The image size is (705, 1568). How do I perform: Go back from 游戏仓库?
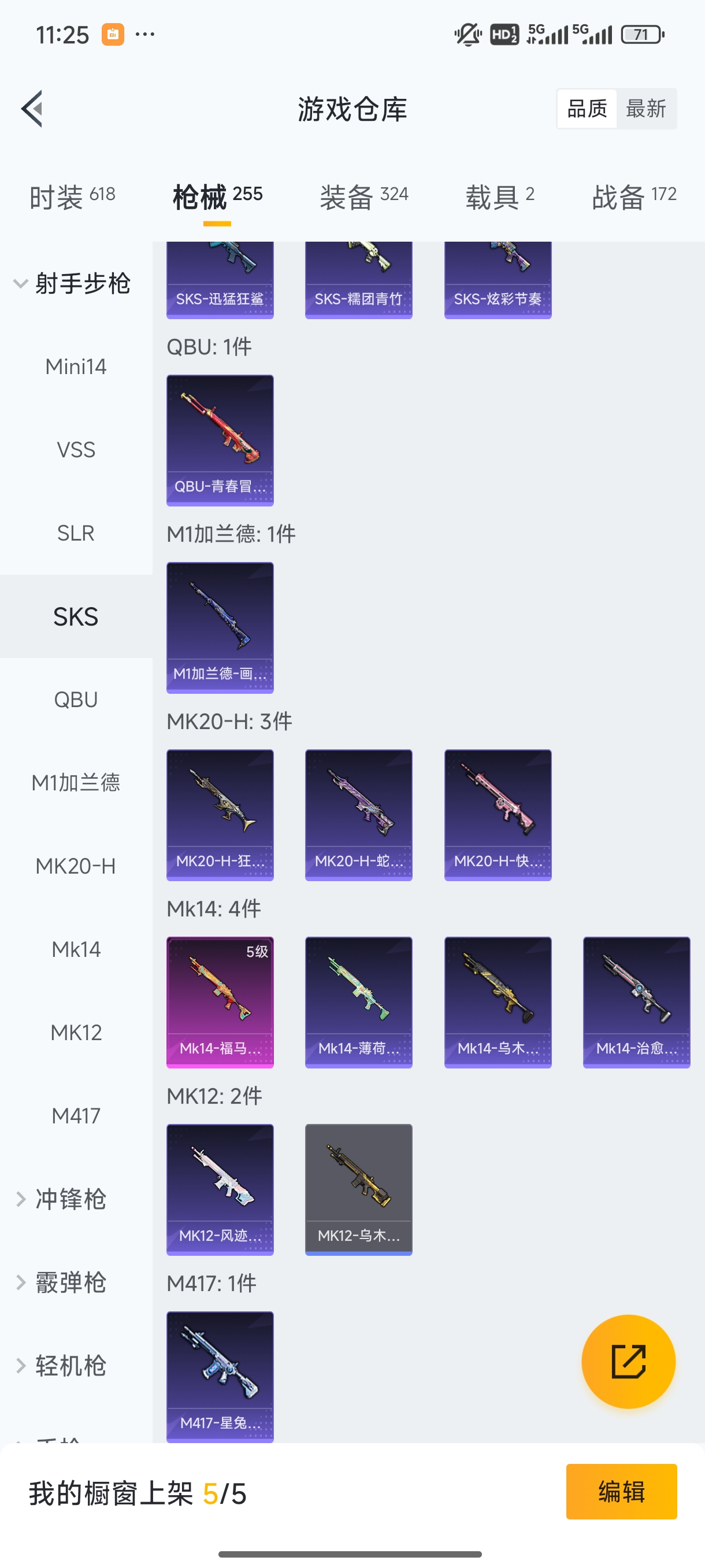pos(32,109)
